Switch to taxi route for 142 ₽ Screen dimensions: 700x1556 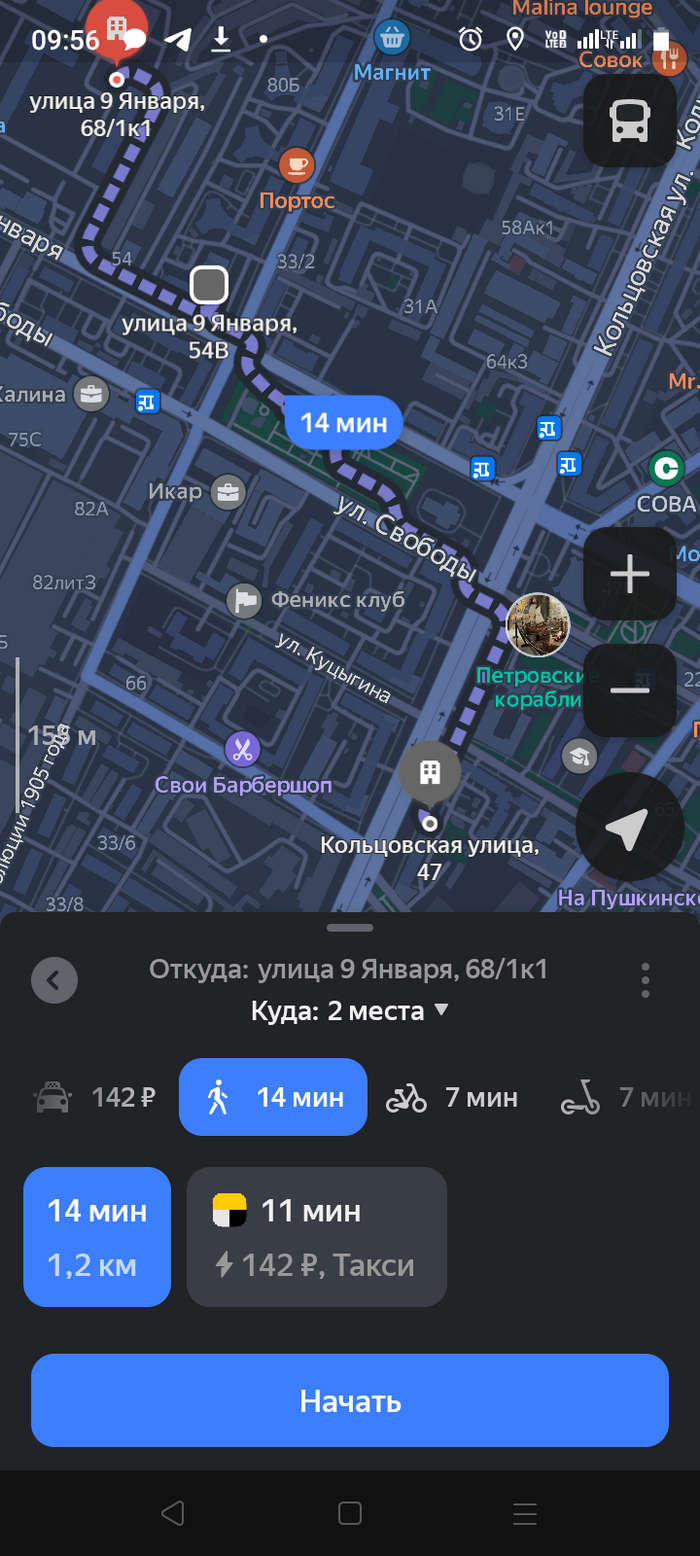coord(96,1097)
